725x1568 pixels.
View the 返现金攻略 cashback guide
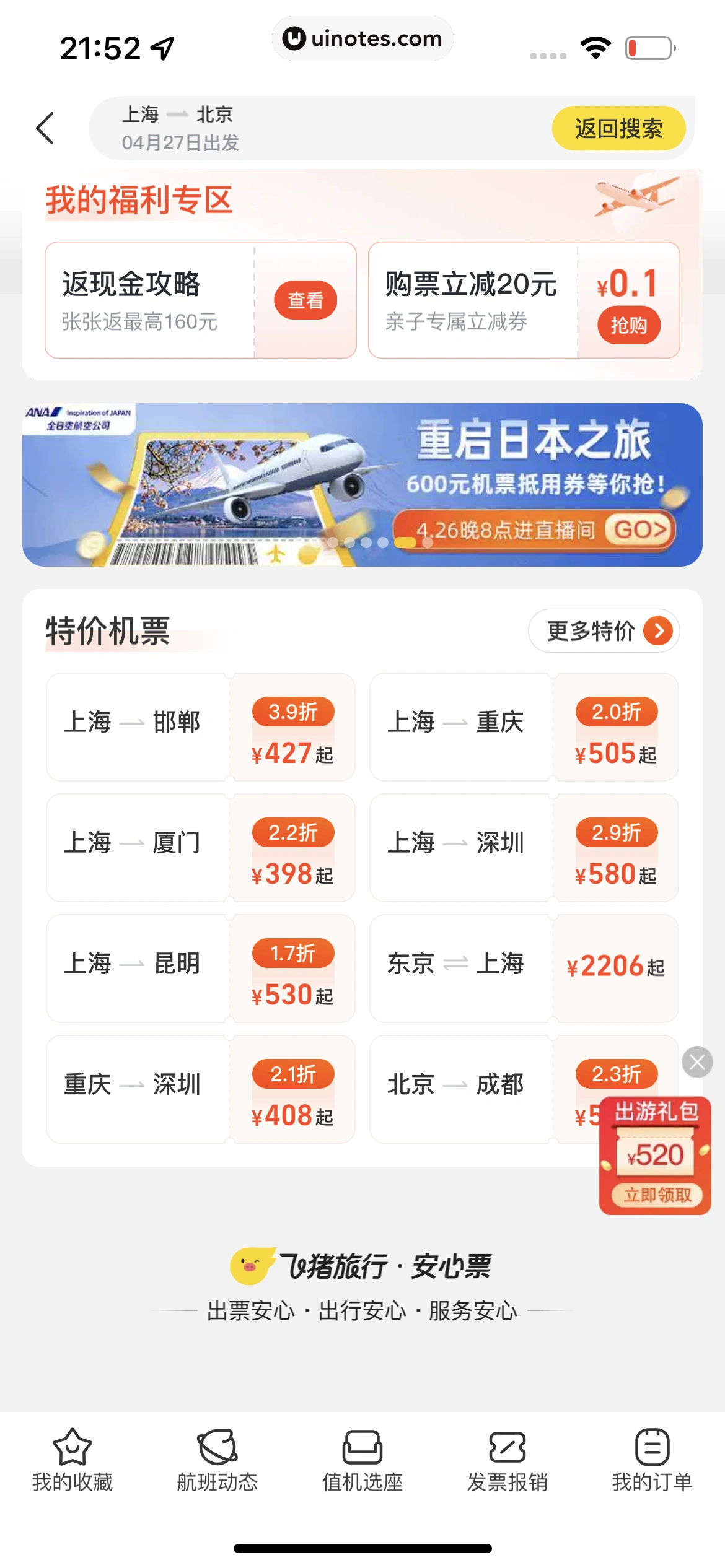click(x=305, y=300)
